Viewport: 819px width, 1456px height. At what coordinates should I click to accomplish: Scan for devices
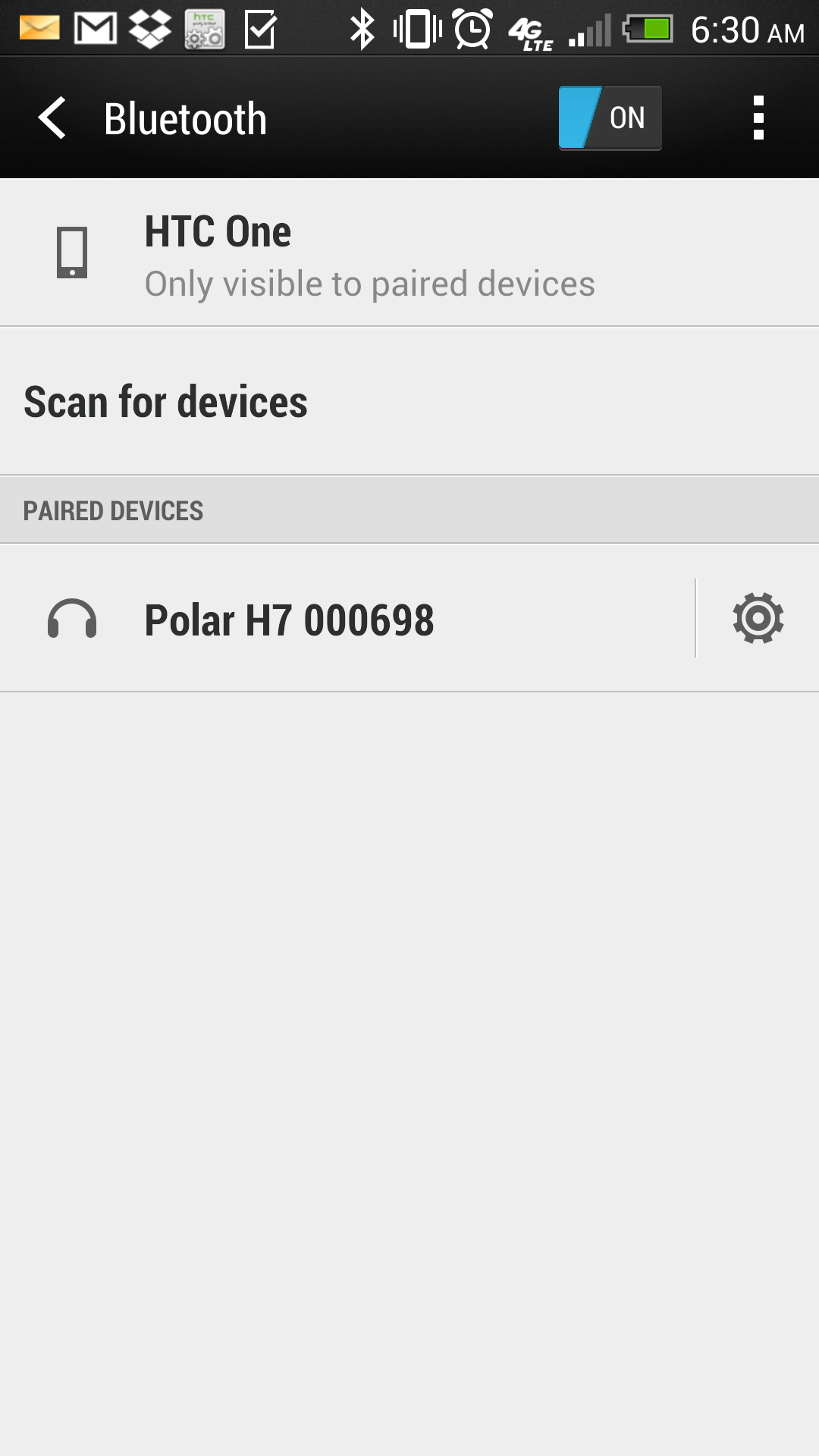point(409,402)
